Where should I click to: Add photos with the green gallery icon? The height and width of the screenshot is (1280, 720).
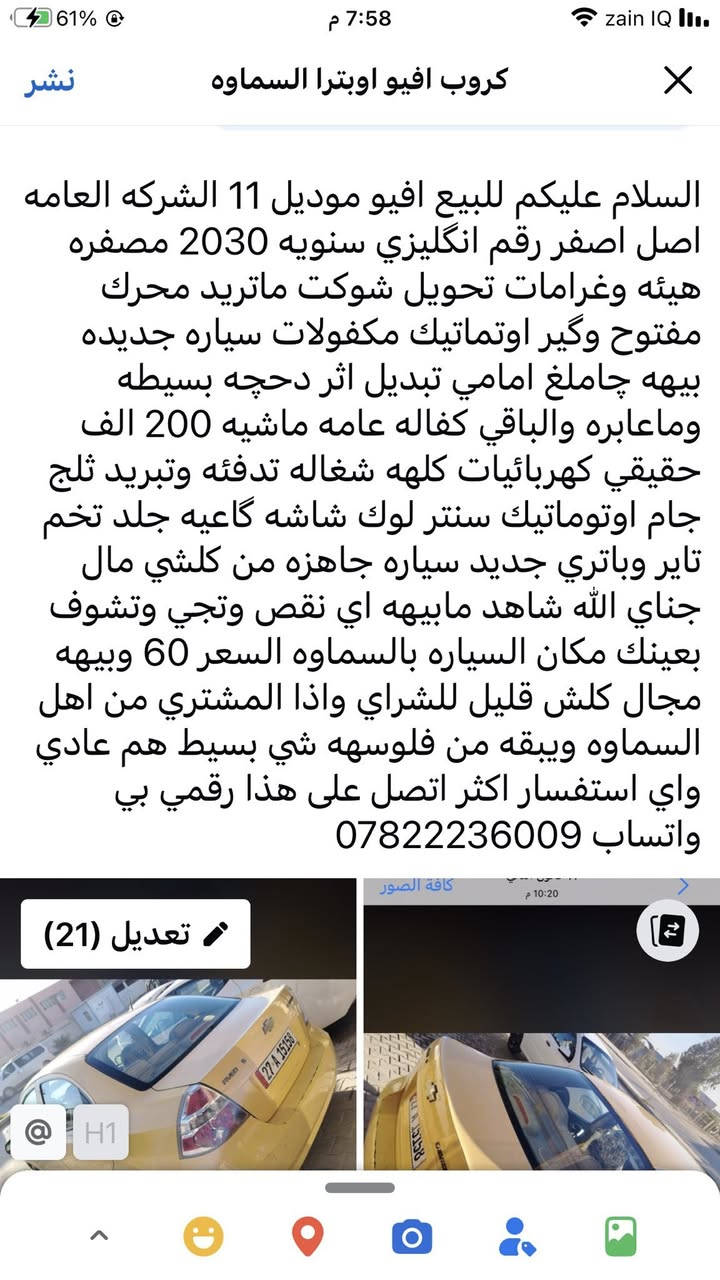click(621, 1236)
